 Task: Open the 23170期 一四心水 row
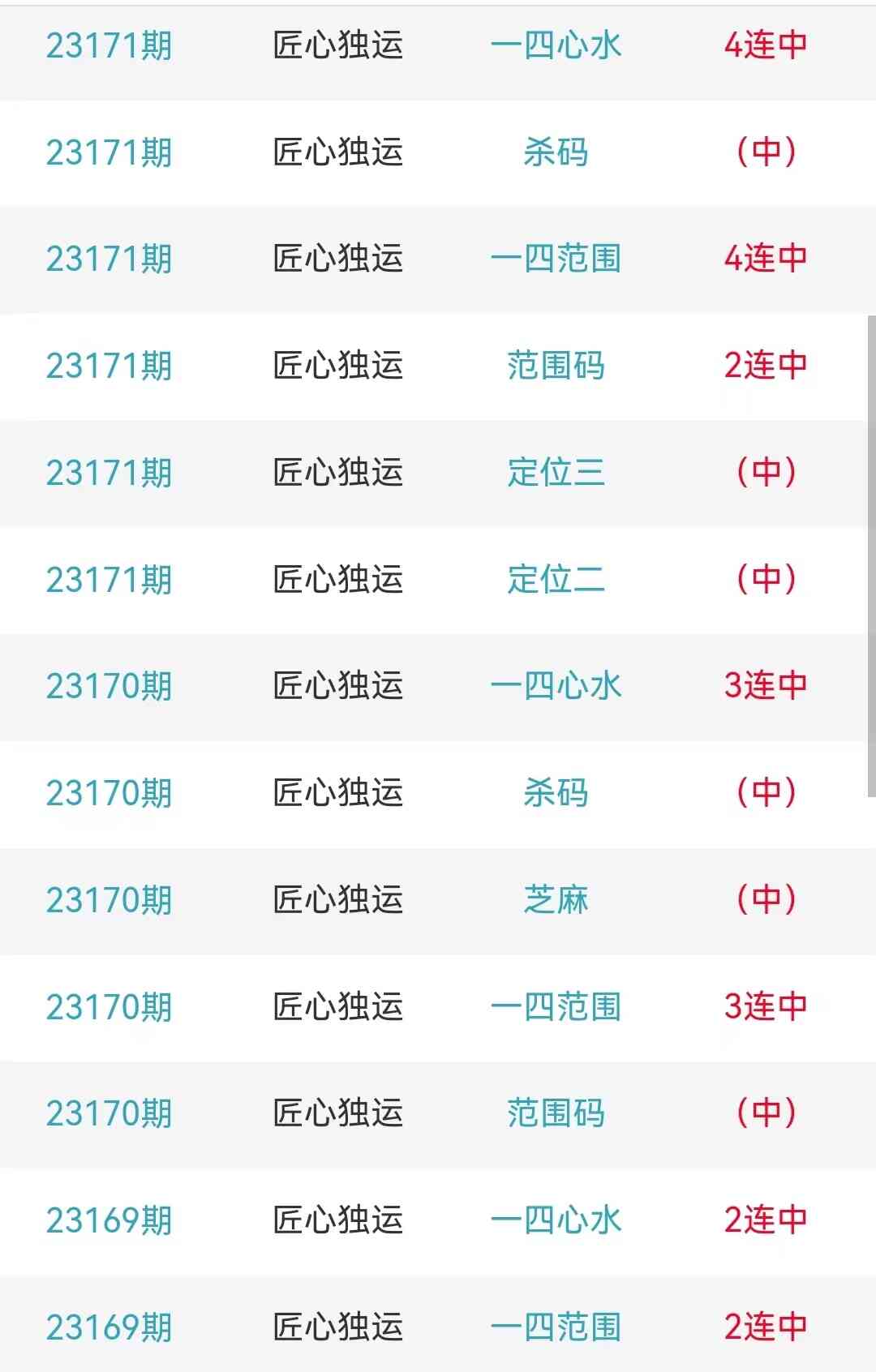point(556,686)
